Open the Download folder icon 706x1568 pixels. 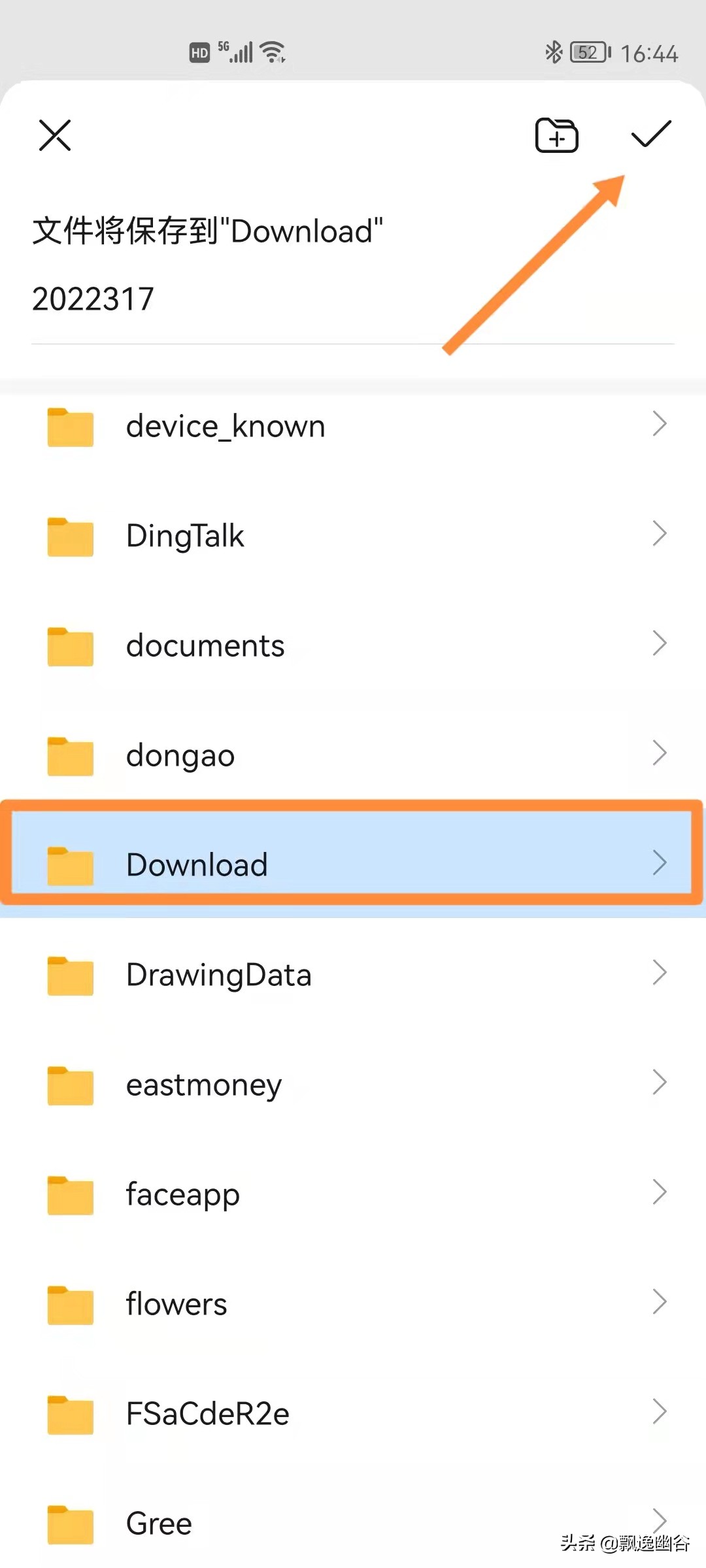point(70,864)
